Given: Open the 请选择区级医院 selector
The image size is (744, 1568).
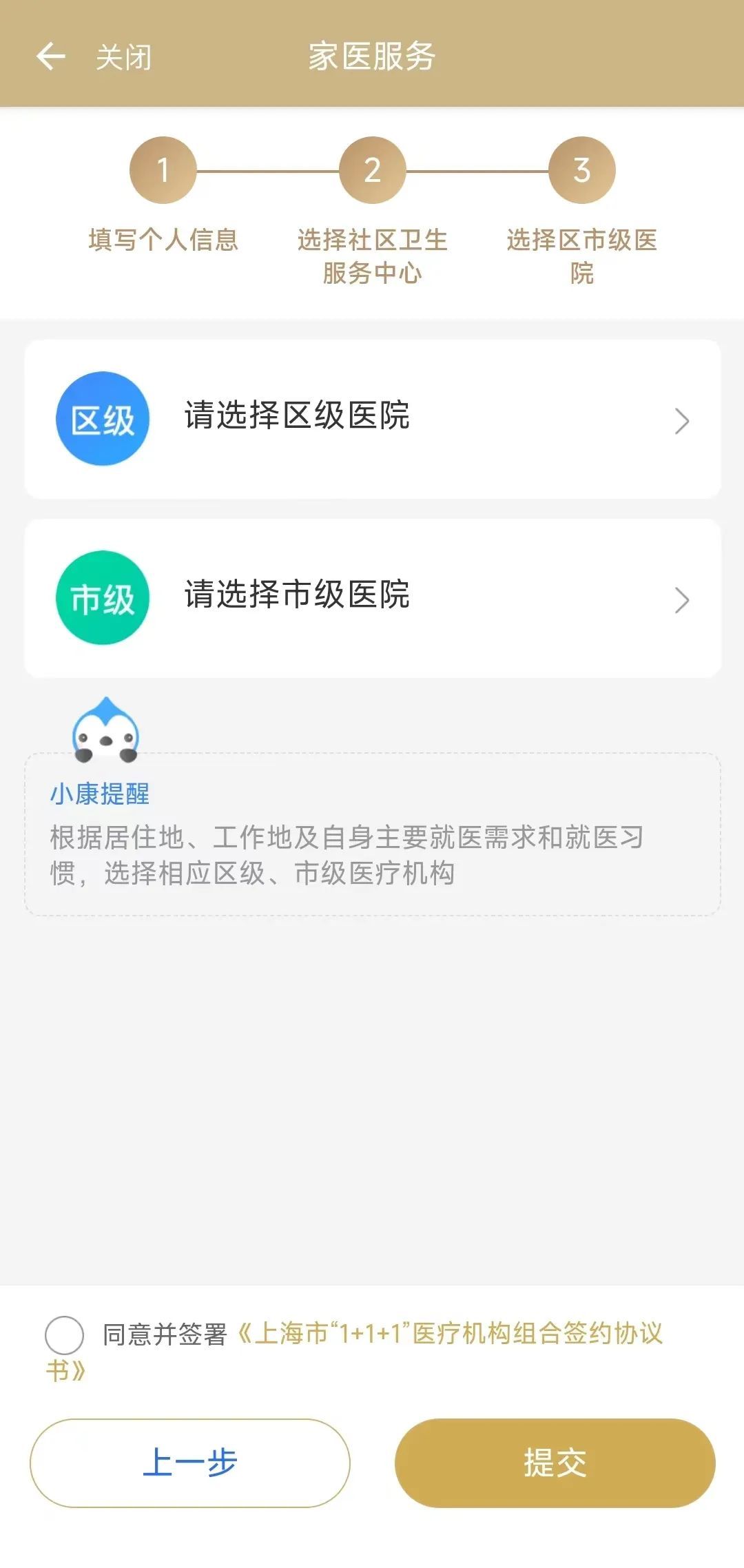Looking at the screenshot, I should coord(372,419).
